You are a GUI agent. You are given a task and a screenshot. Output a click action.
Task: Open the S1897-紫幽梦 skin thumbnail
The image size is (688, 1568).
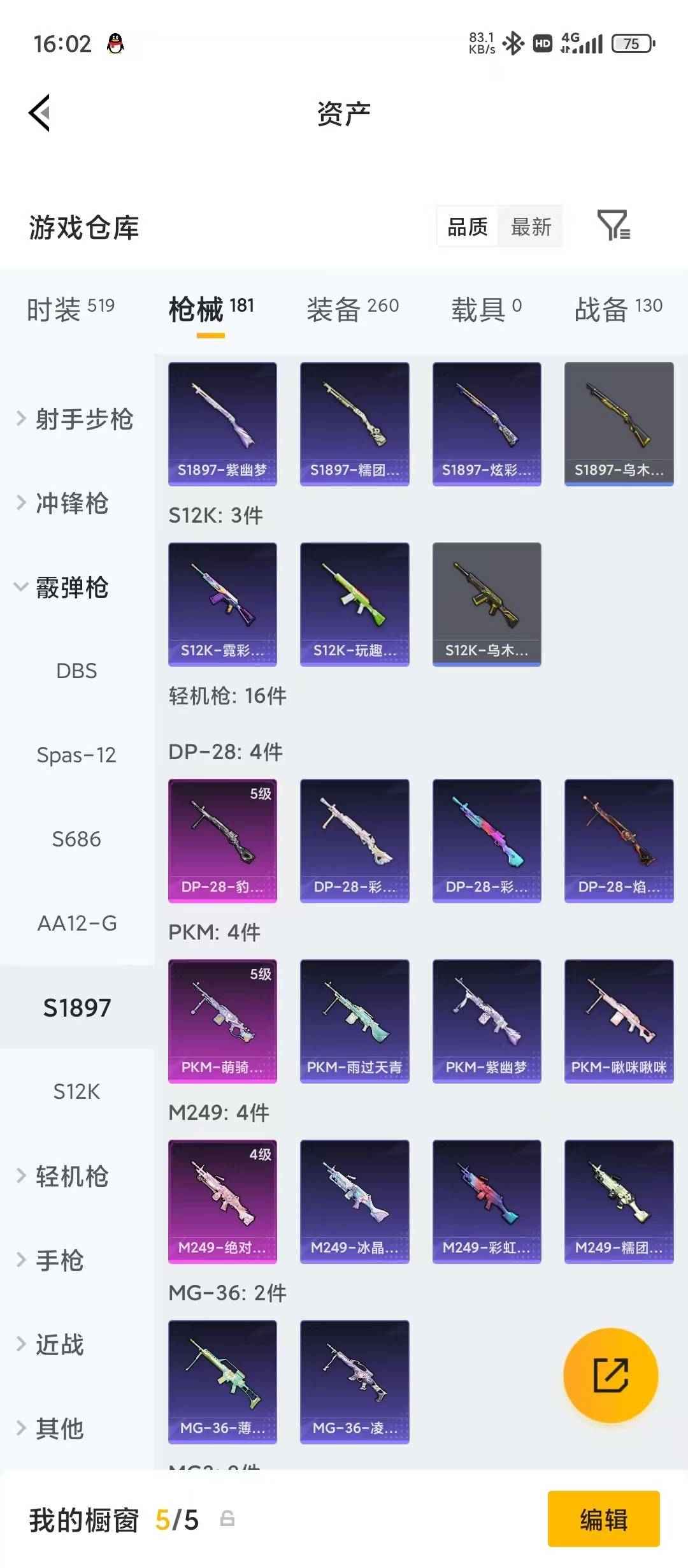tap(222, 424)
